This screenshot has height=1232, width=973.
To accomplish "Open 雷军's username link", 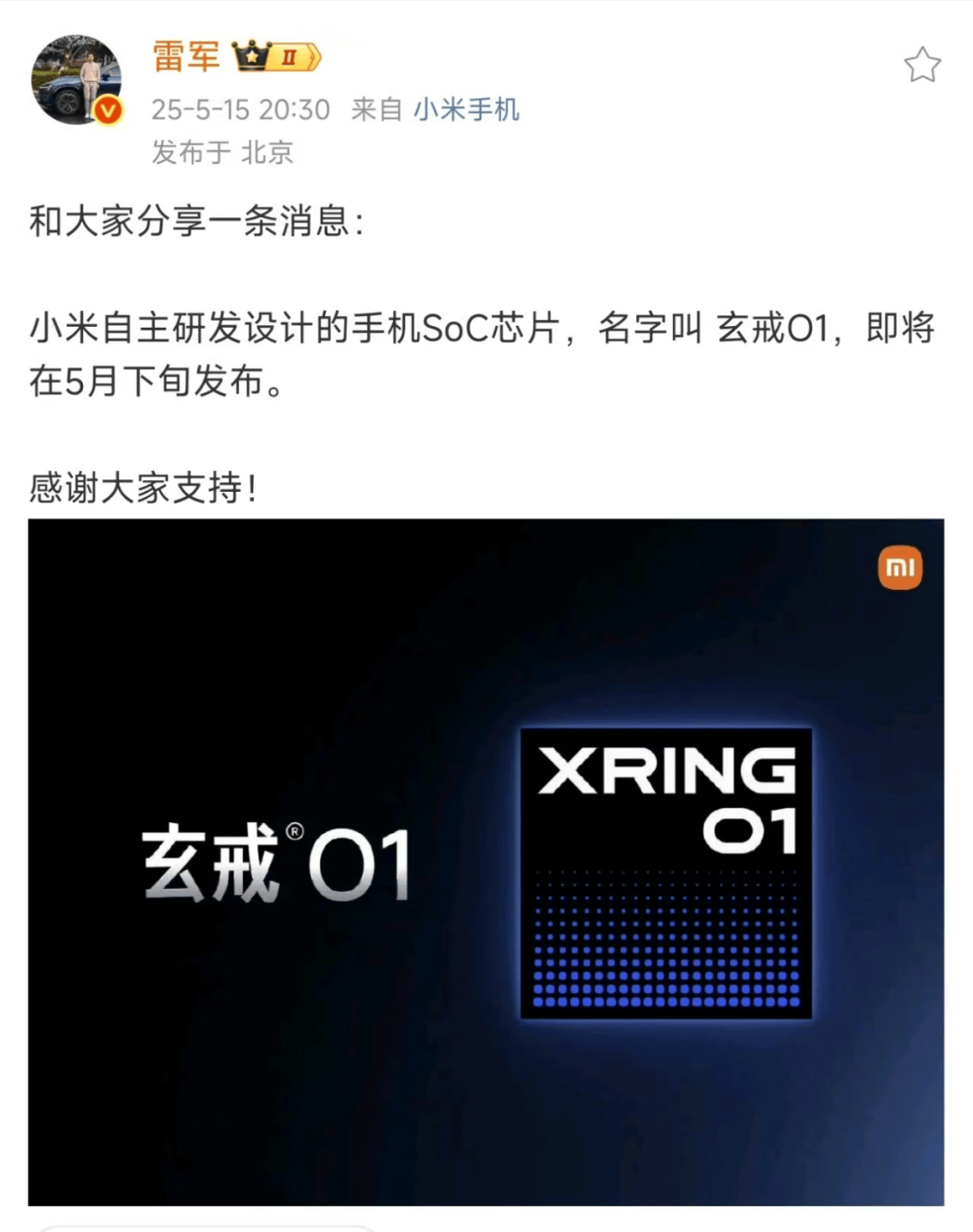I will pos(186,57).
